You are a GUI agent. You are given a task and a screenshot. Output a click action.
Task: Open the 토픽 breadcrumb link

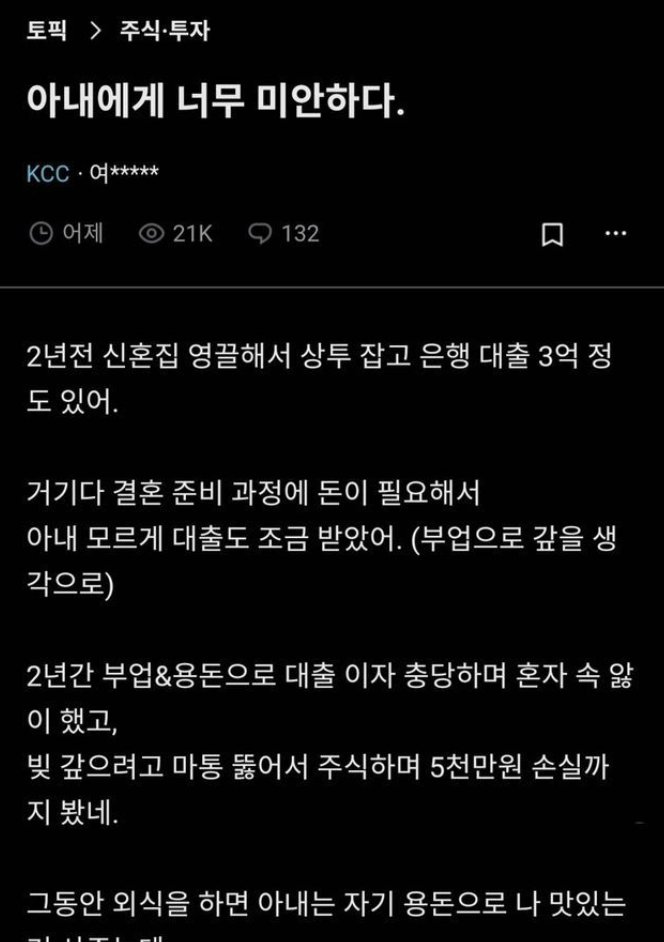point(47,30)
